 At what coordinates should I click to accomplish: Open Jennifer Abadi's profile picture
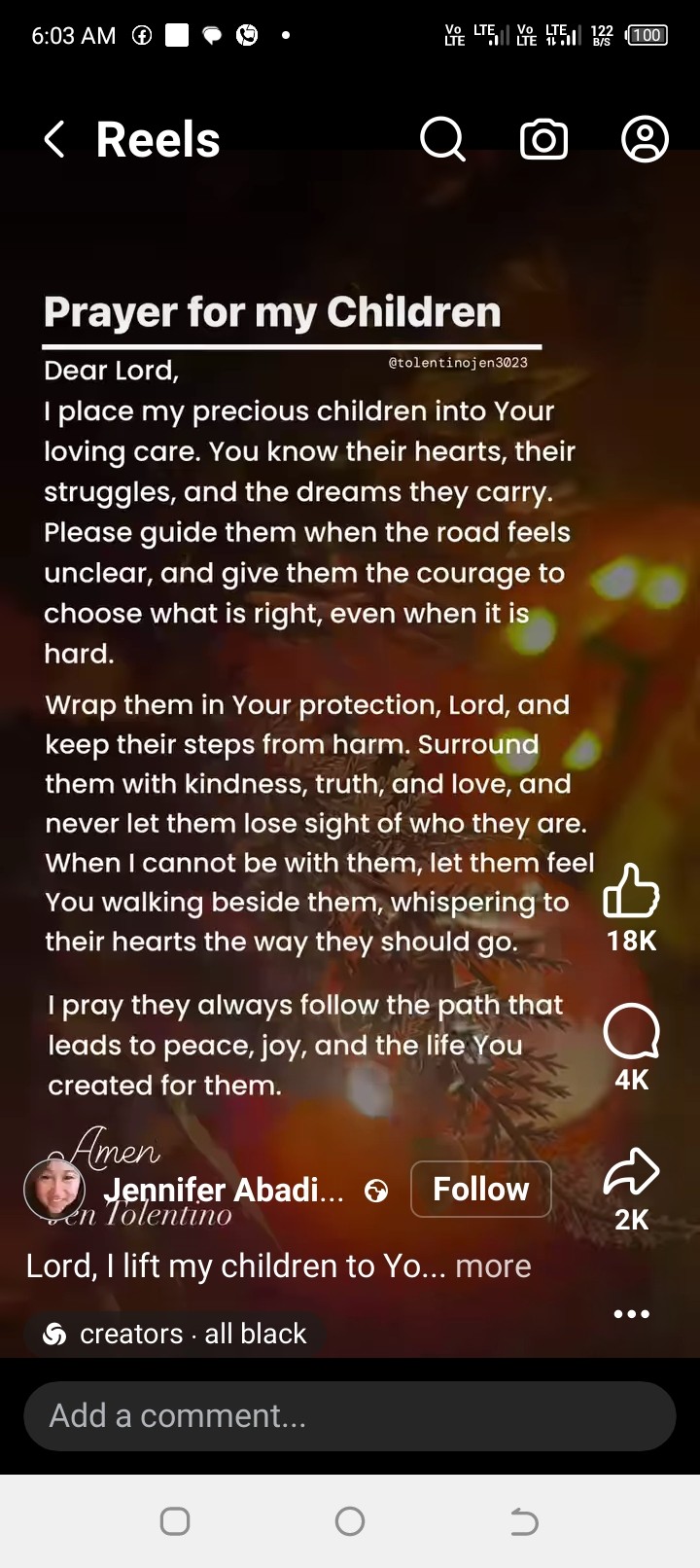[x=54, y=1189]
